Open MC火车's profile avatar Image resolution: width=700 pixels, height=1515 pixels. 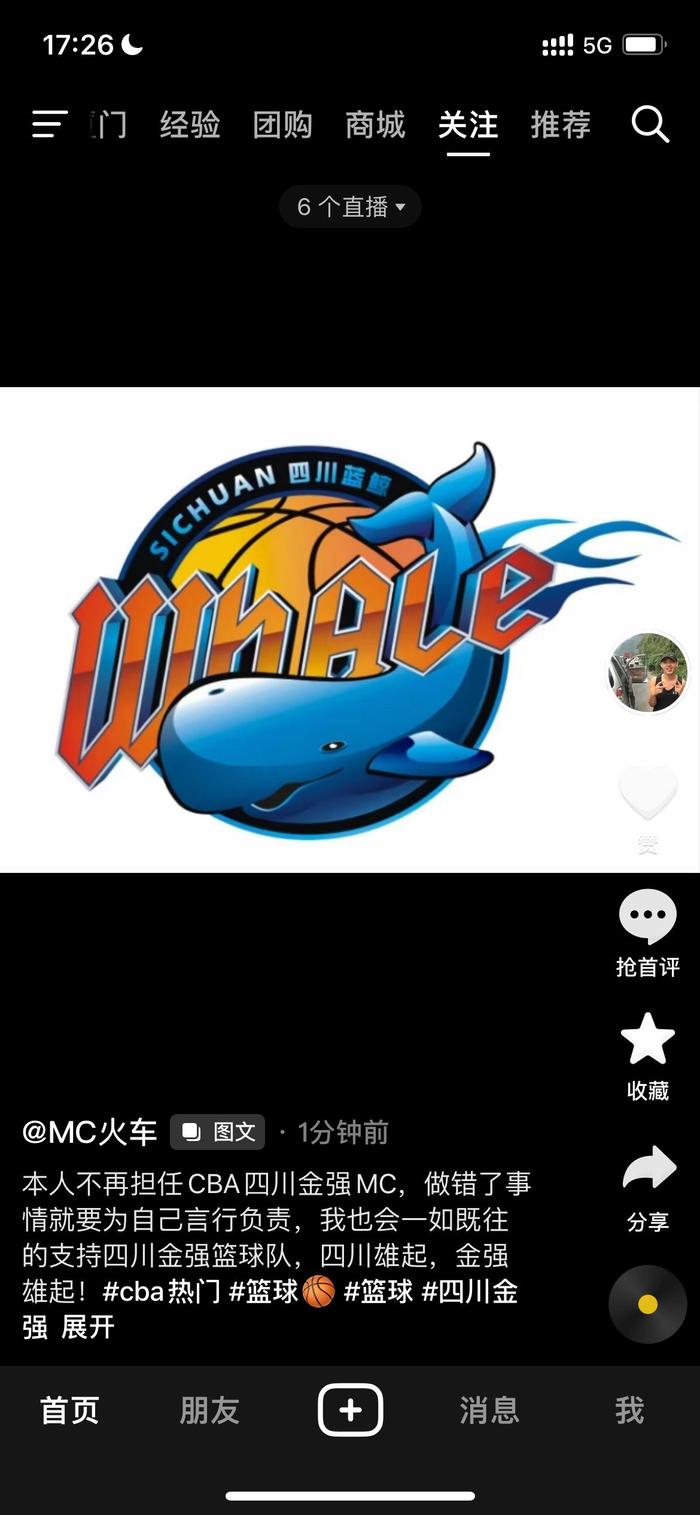[x=648, y=672]
